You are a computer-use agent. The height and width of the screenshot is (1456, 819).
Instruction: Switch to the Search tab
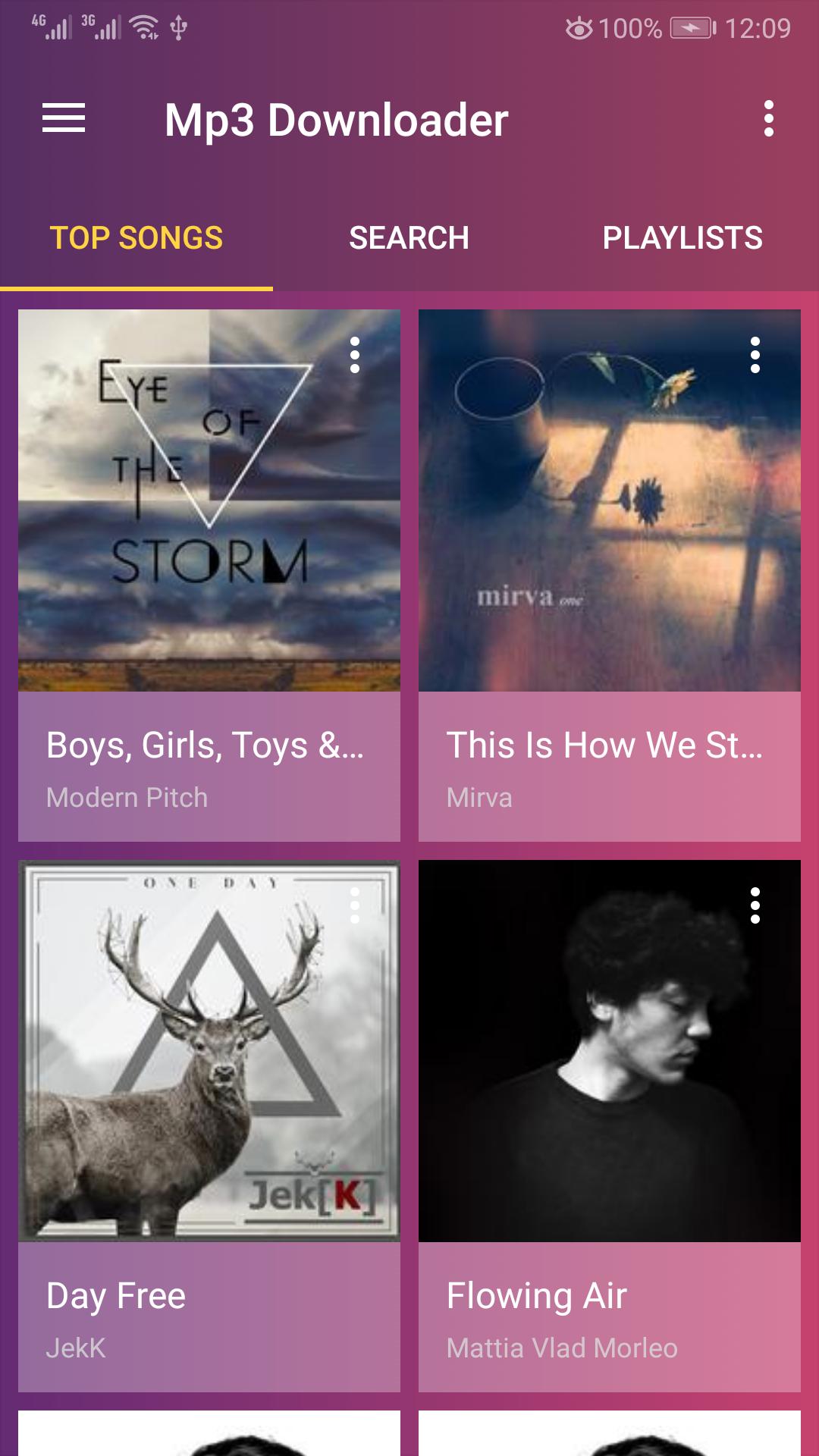[409, 238]
